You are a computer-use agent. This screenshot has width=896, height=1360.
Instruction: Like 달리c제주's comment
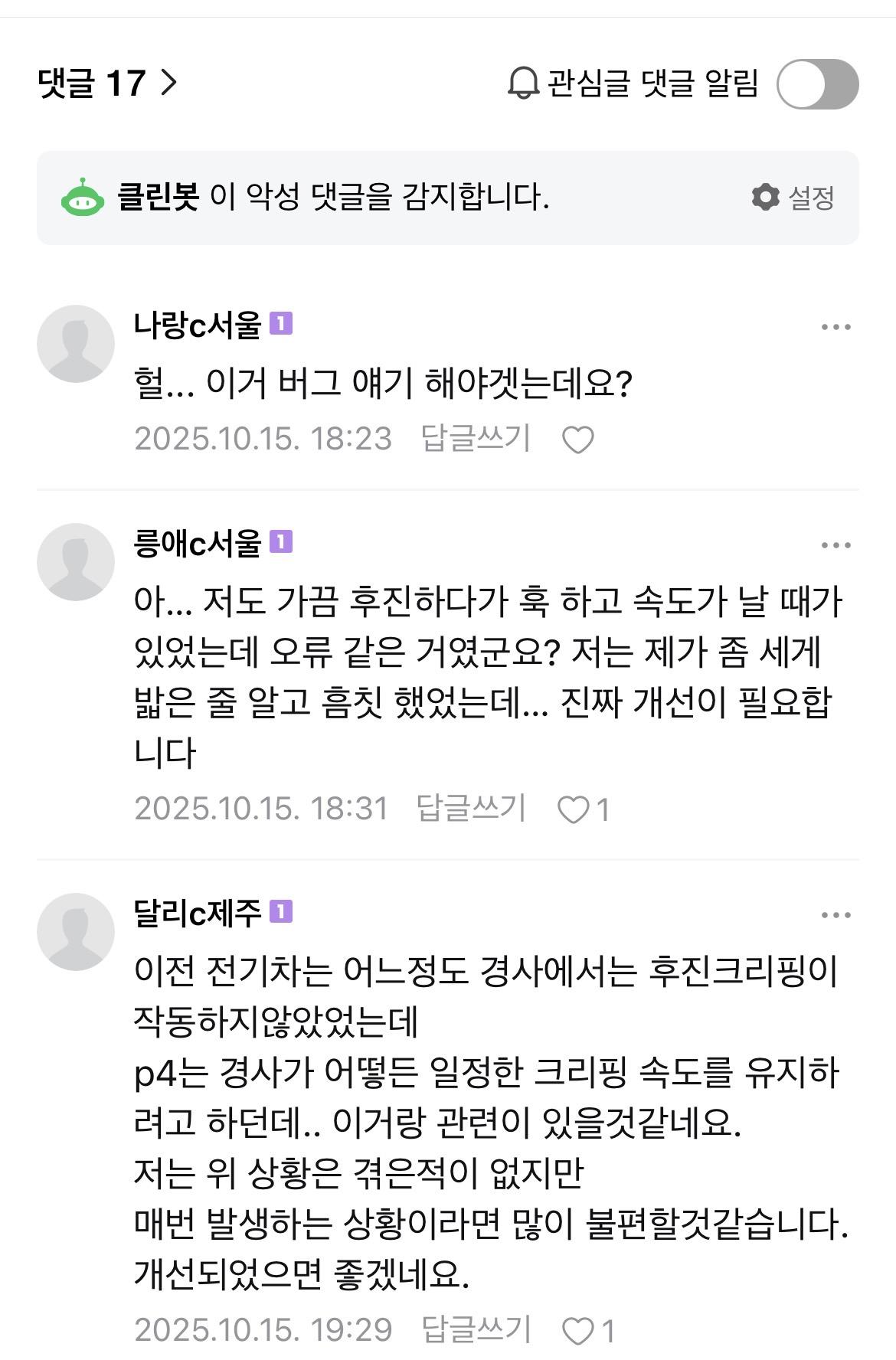[577, 1332]
